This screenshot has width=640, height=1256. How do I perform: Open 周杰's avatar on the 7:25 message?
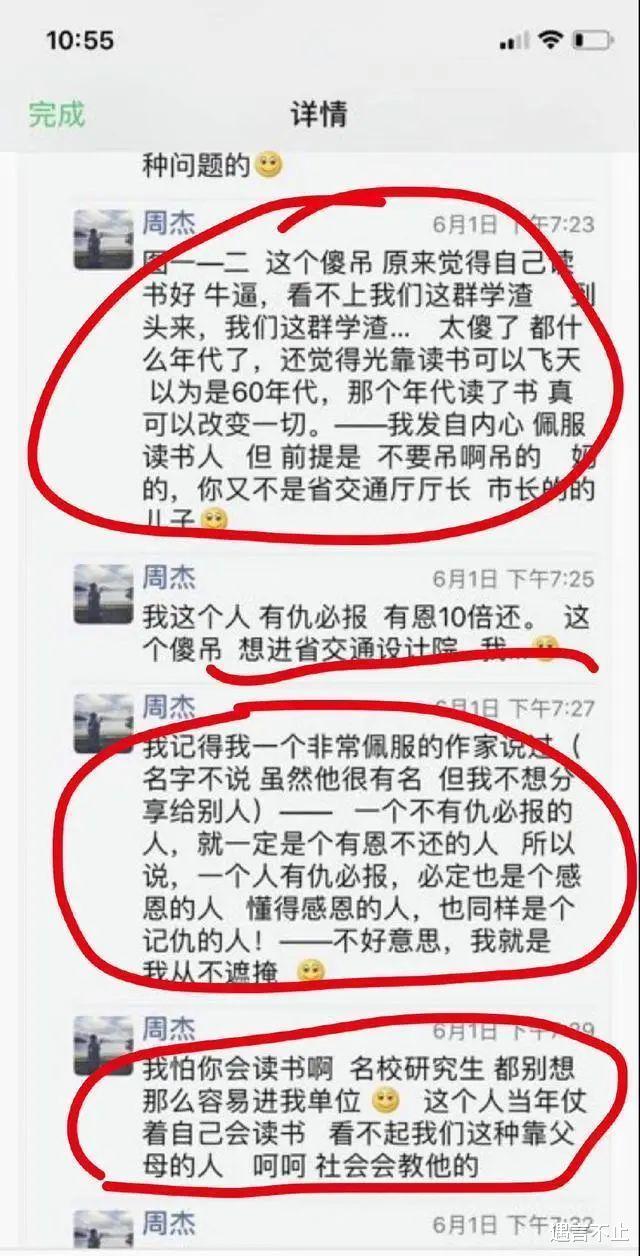point(103,594)
